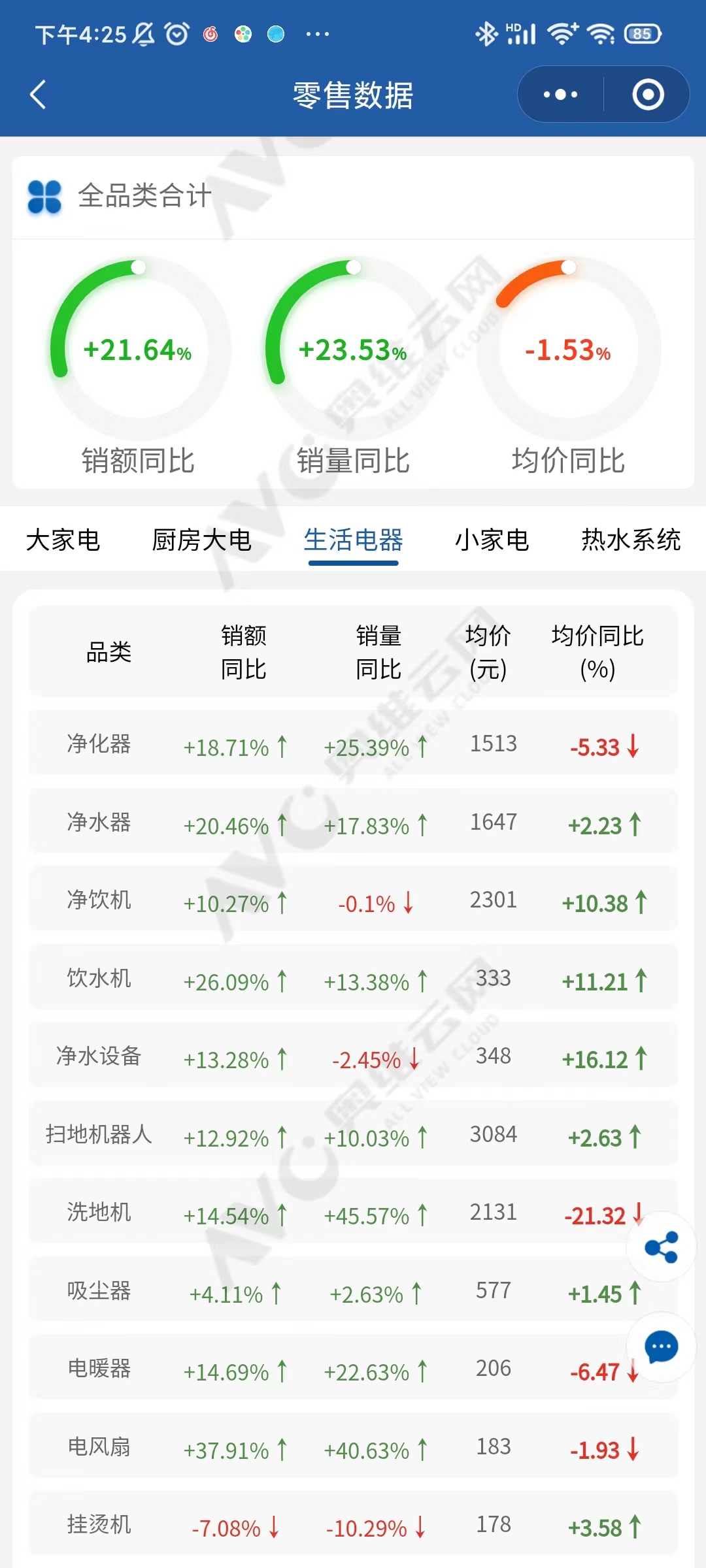The image size is (706, 1568).
Task: Switch to the 厨房大电 tab
Action: point(202,540)
